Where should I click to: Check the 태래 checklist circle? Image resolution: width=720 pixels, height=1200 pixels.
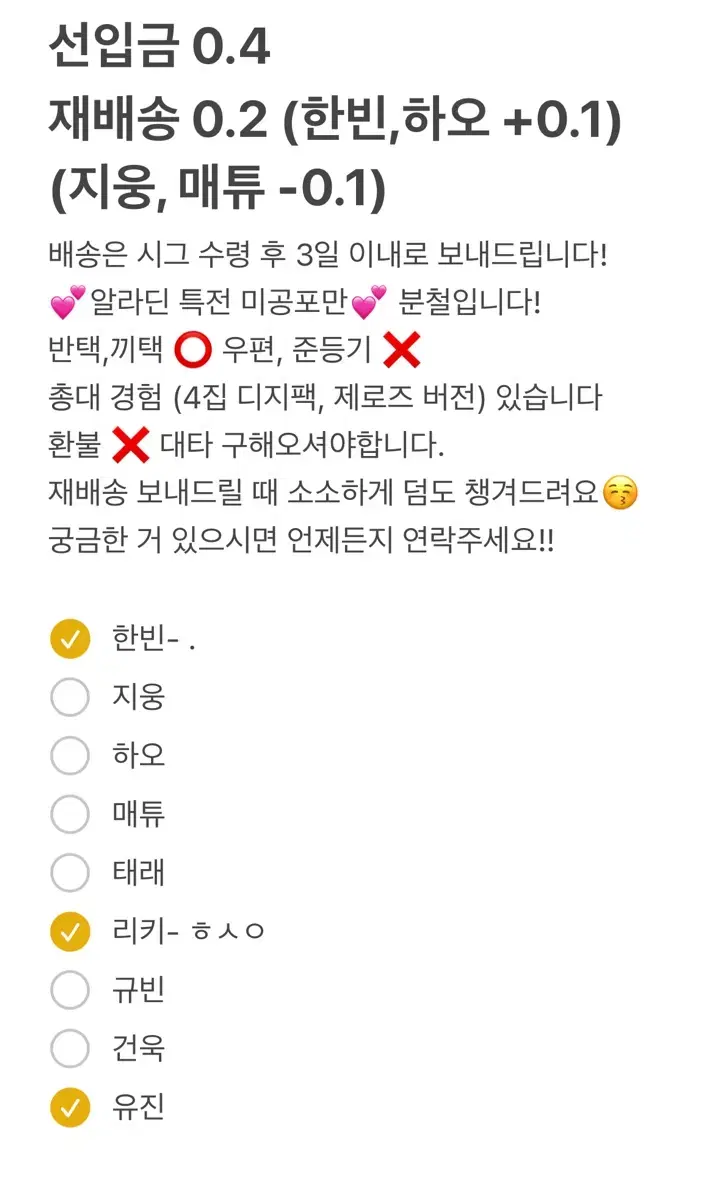pyautogui.click(x=70, y=873)
